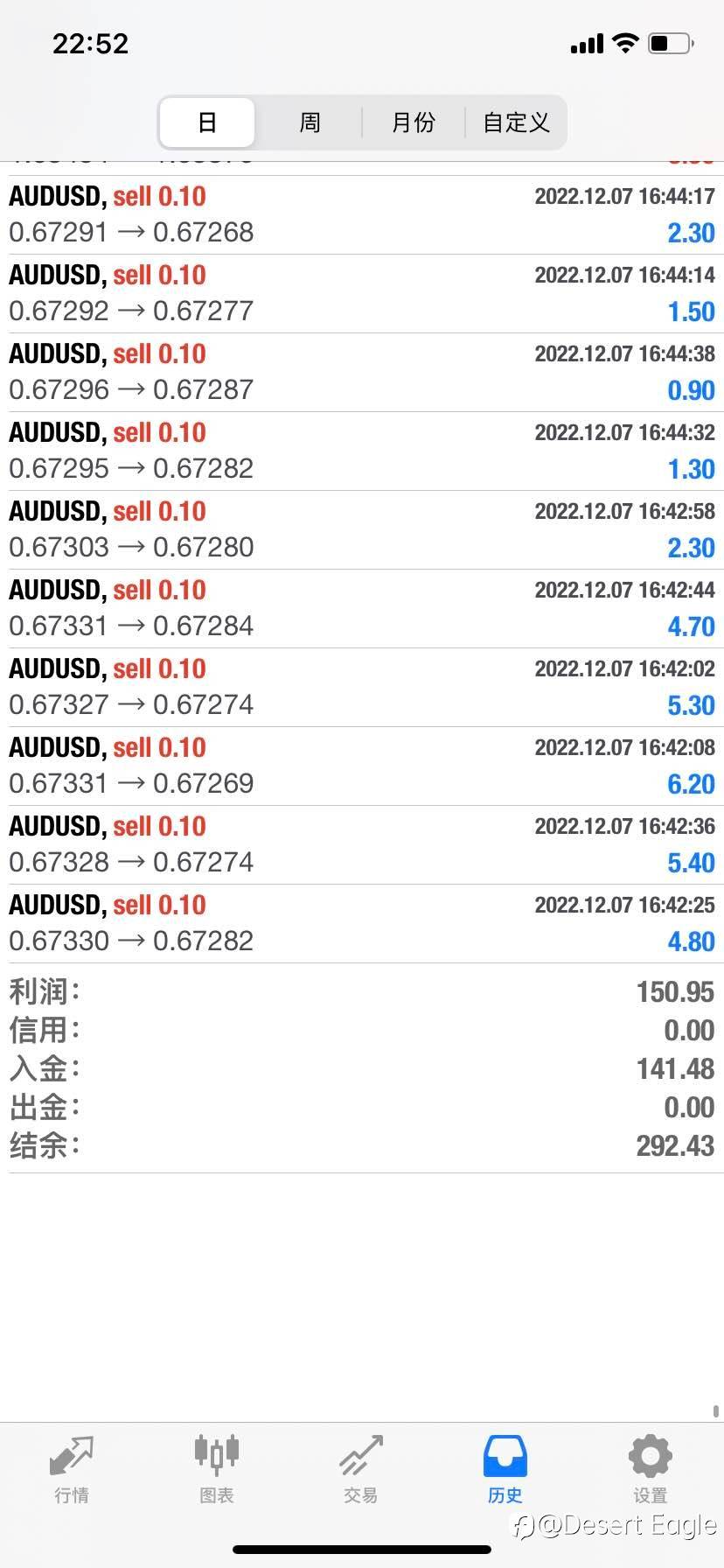Viewport: 724px width, 1568px height.
Task: Switch to the 周 period filter
Action: click(x=310, y=122)
